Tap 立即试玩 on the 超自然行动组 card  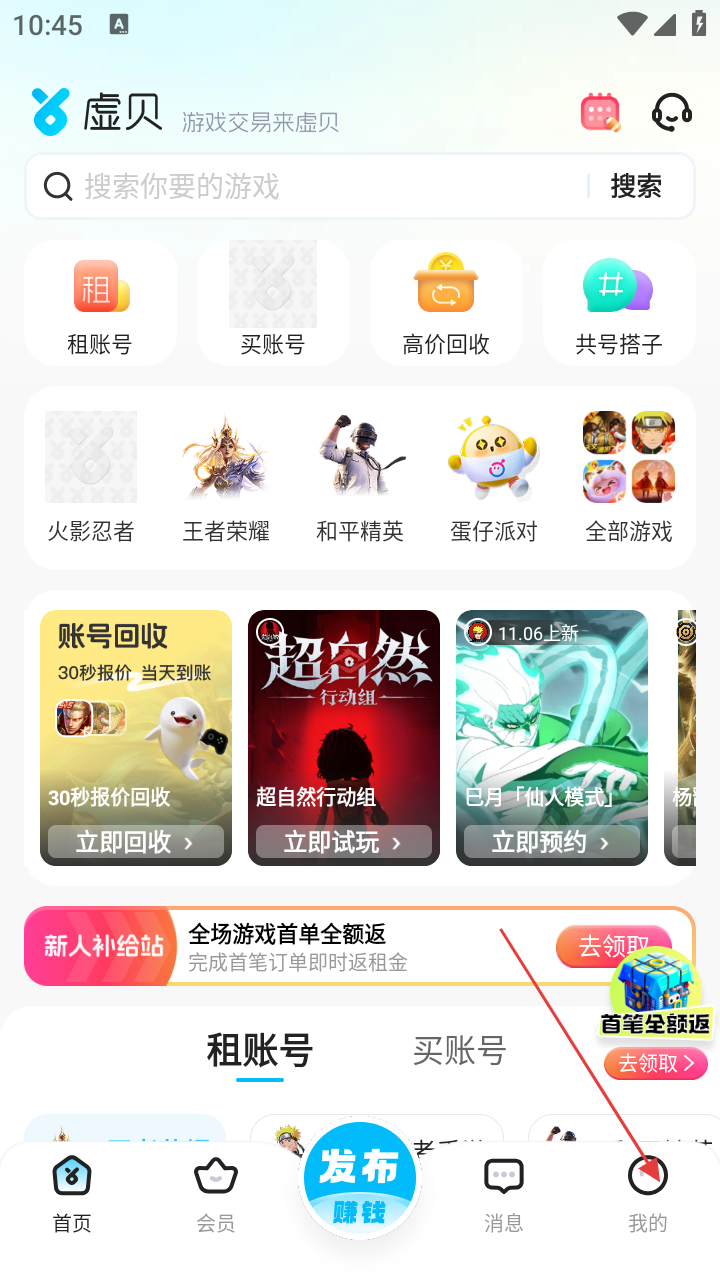[x=344, y=842]
